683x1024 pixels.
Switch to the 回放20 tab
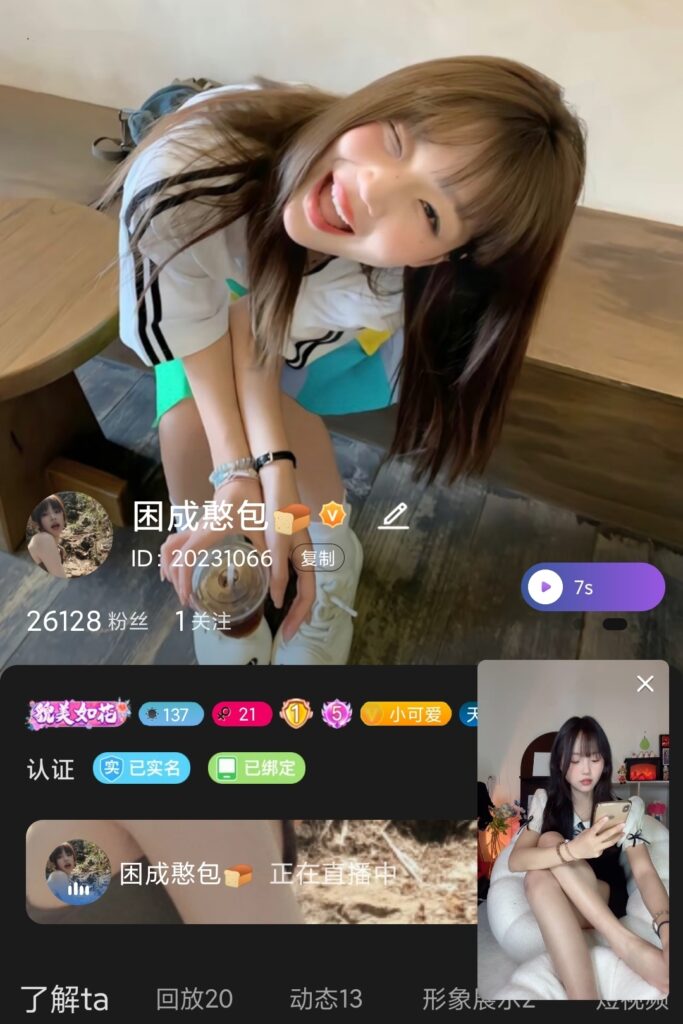coord(194,998)
